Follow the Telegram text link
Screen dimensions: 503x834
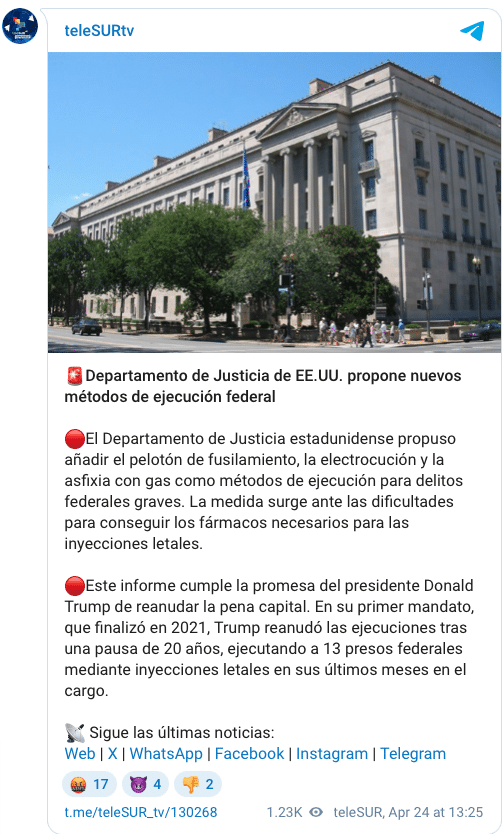pyautogui.click(x=413, y=754)
